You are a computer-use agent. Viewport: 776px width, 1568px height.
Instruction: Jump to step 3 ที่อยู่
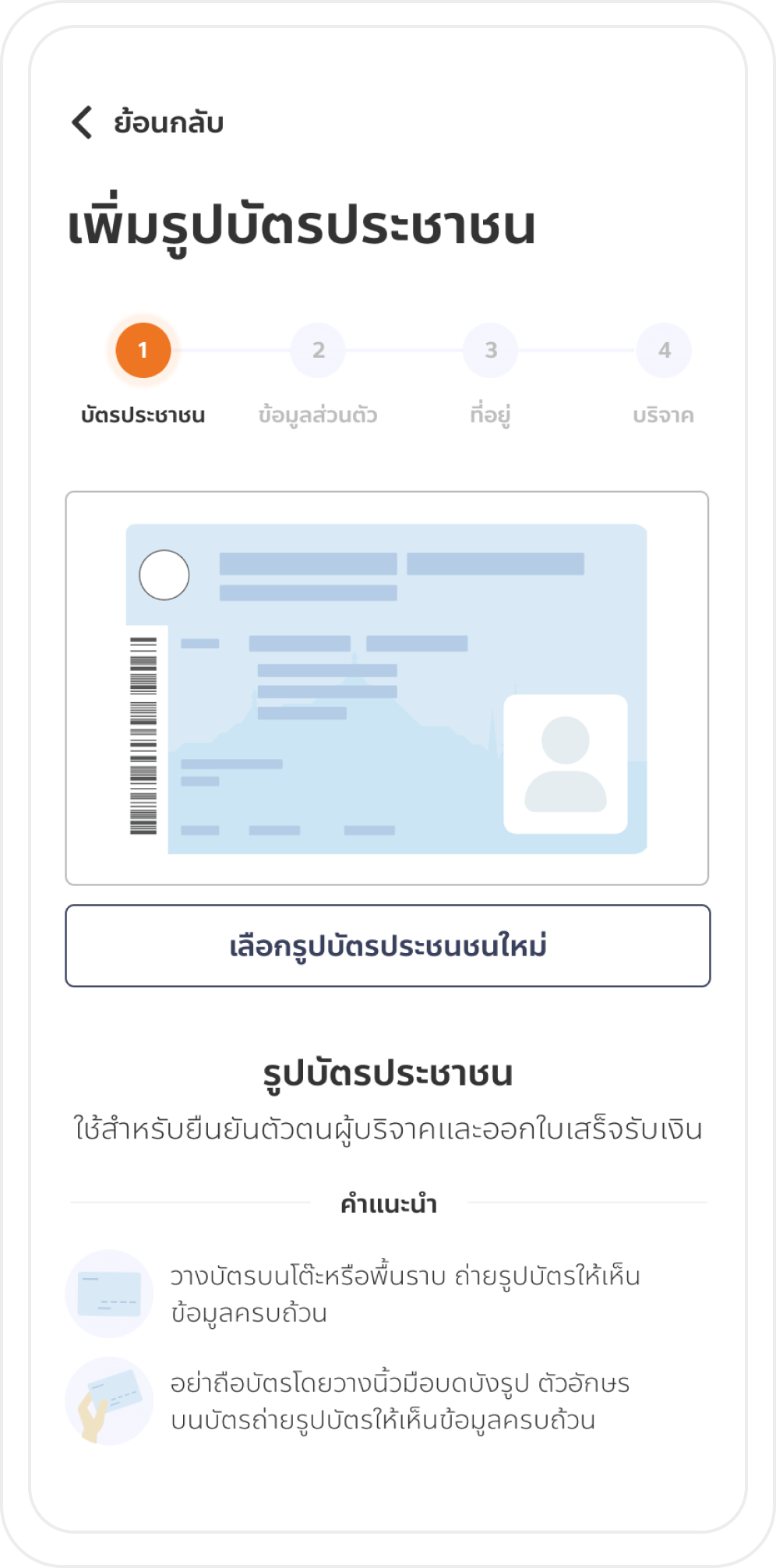coord(490,350)
